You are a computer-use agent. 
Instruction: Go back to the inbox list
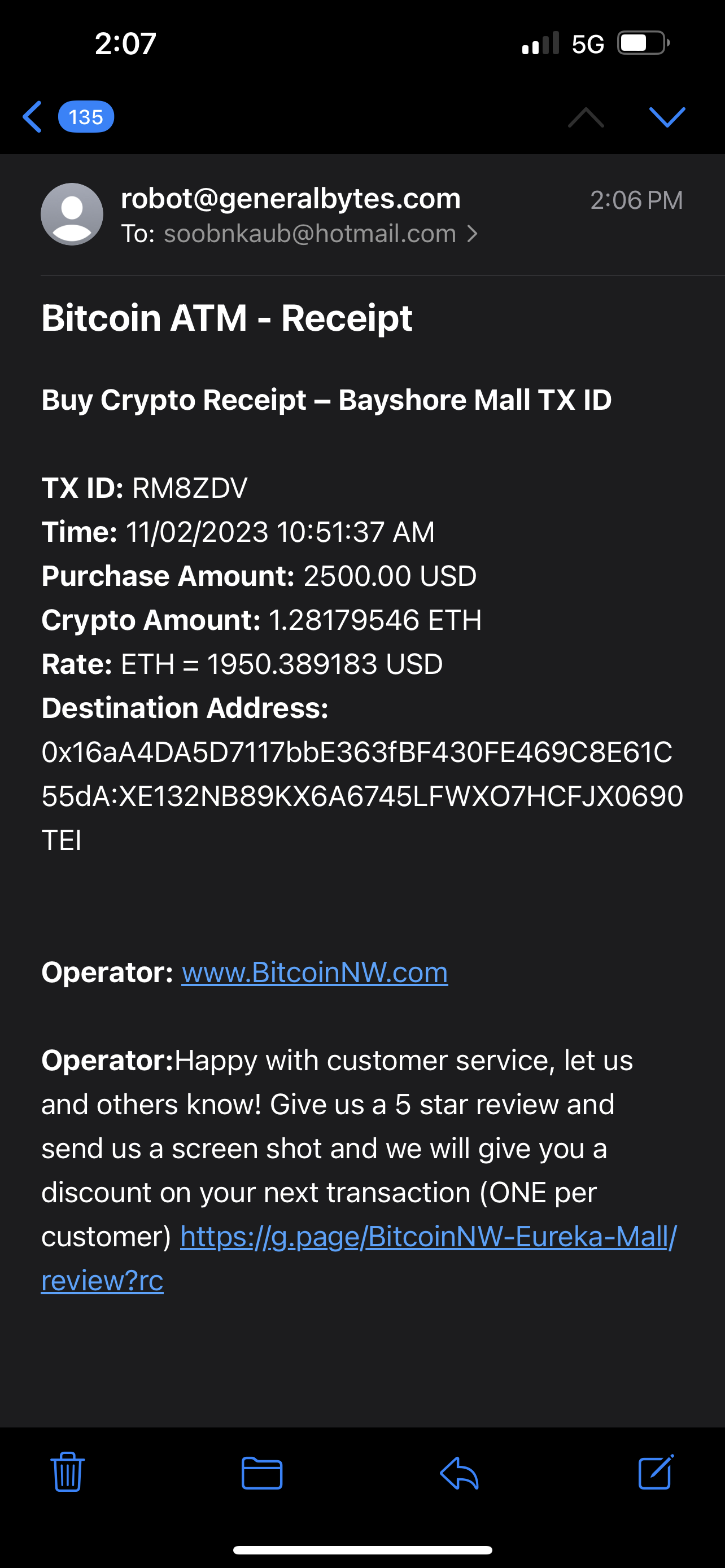(x=33, y=116)
